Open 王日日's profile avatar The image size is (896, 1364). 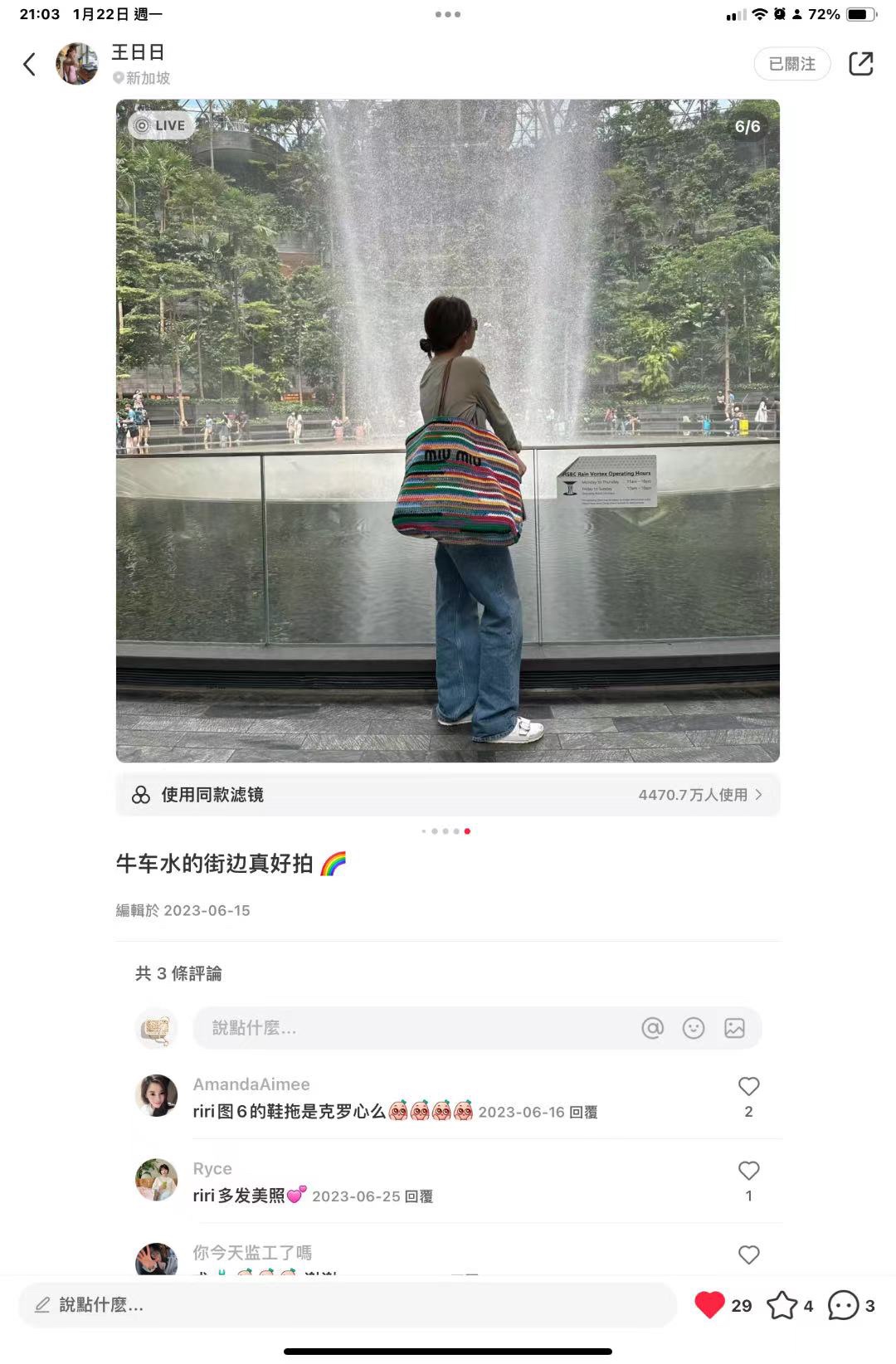pyautogui.click(x=76, y=64)
